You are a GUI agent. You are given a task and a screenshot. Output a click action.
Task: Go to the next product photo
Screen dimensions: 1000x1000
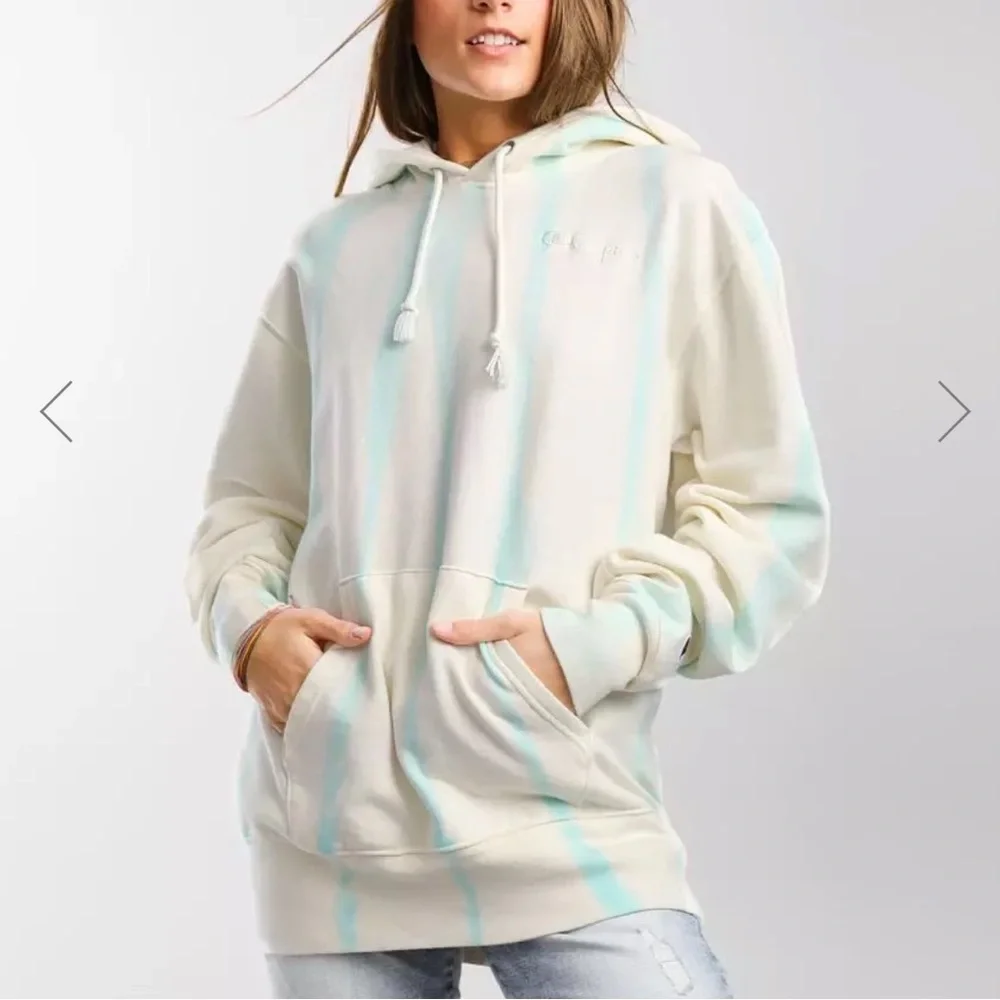pos(953,411)
